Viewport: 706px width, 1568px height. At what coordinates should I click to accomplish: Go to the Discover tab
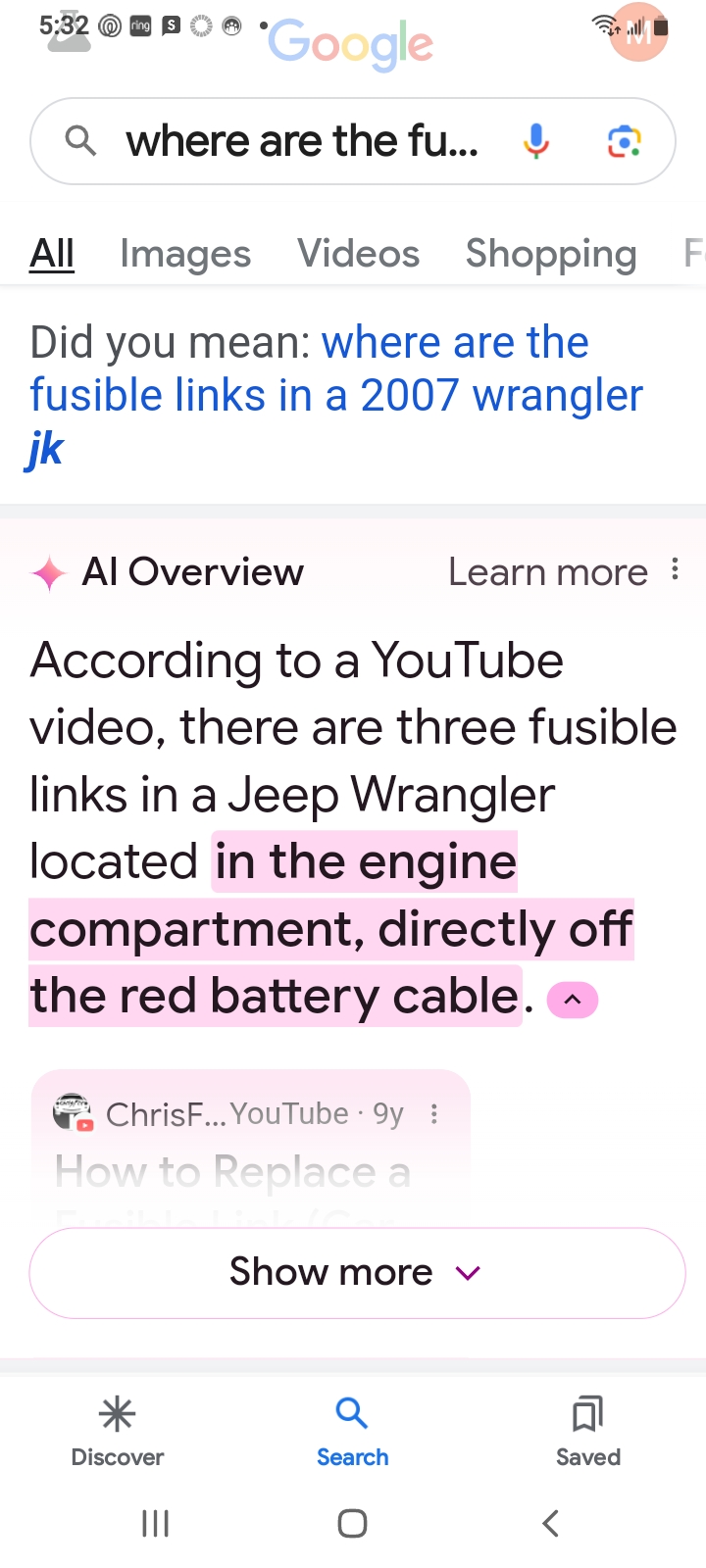(x=118, y=1431)
